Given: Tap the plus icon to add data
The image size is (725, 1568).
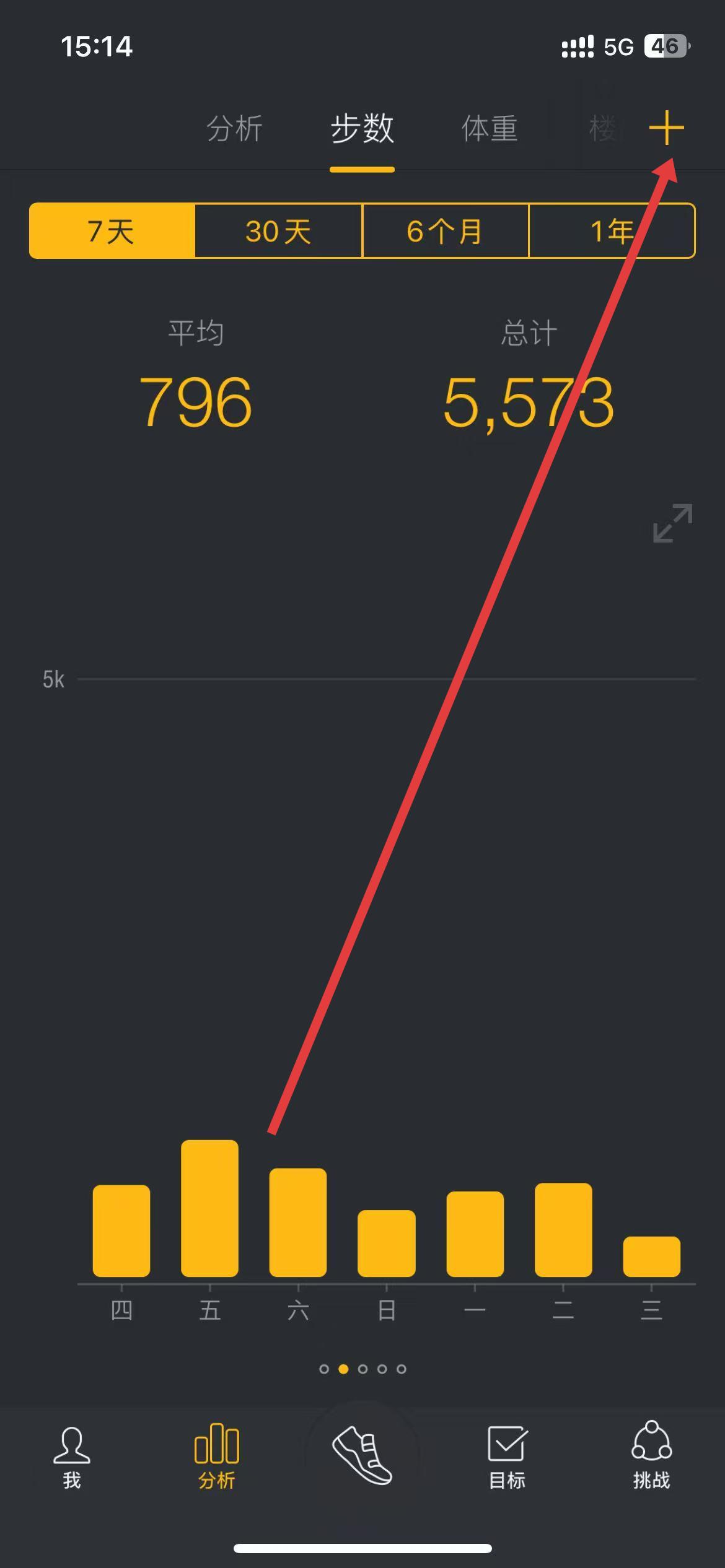Looking at the screenshot, I should (666, 128).
